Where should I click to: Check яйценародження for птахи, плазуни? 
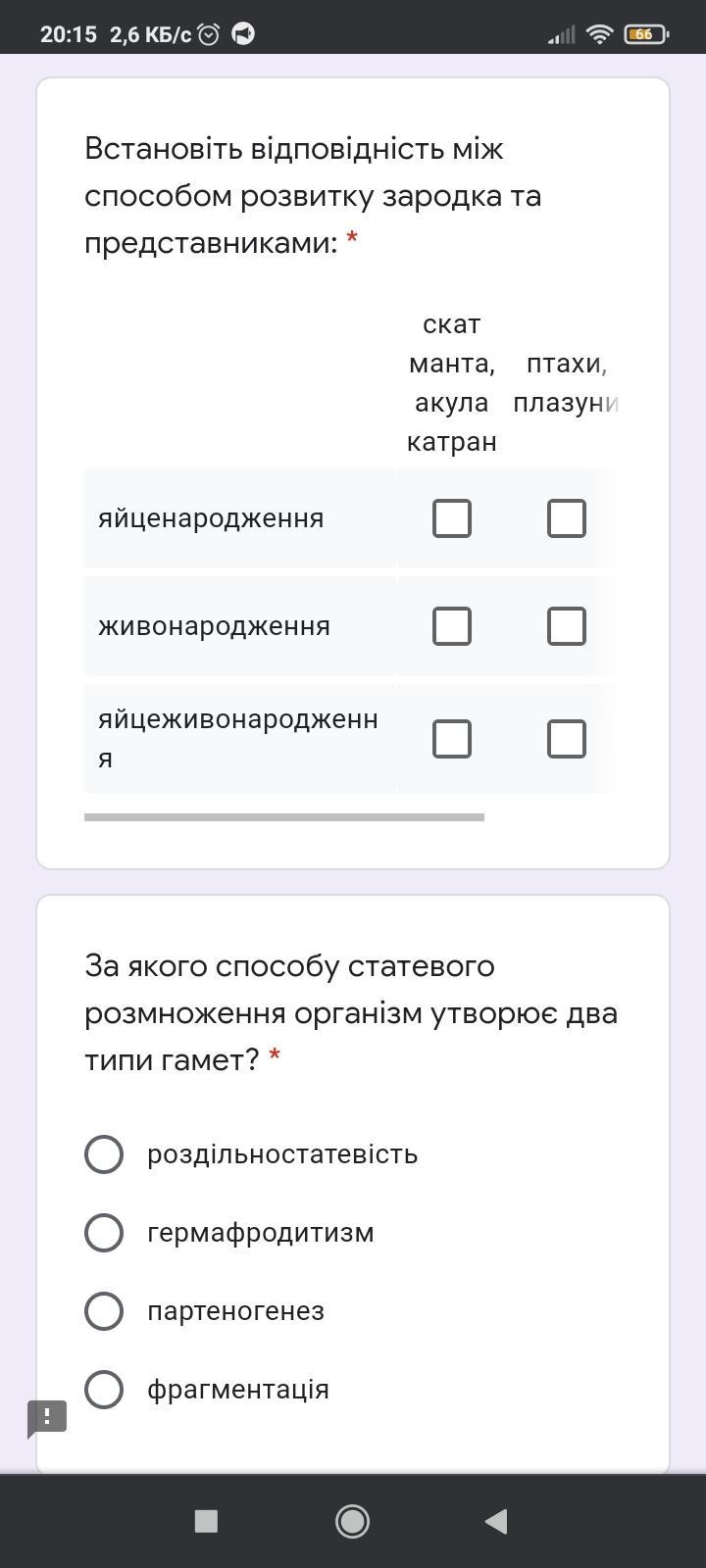pyautogui.click(x=566, y=518)
